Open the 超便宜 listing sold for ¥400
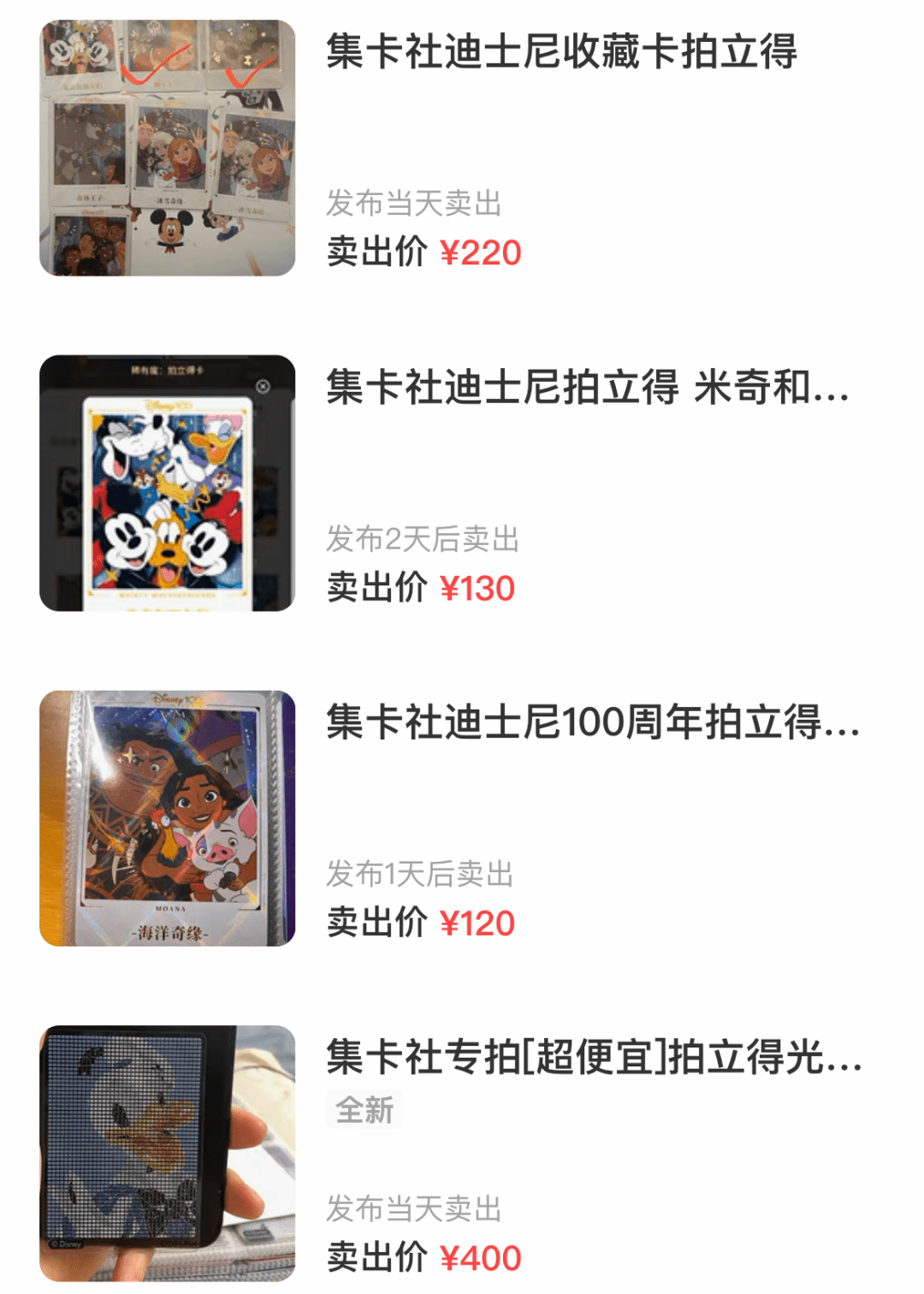 point(594,1058)
